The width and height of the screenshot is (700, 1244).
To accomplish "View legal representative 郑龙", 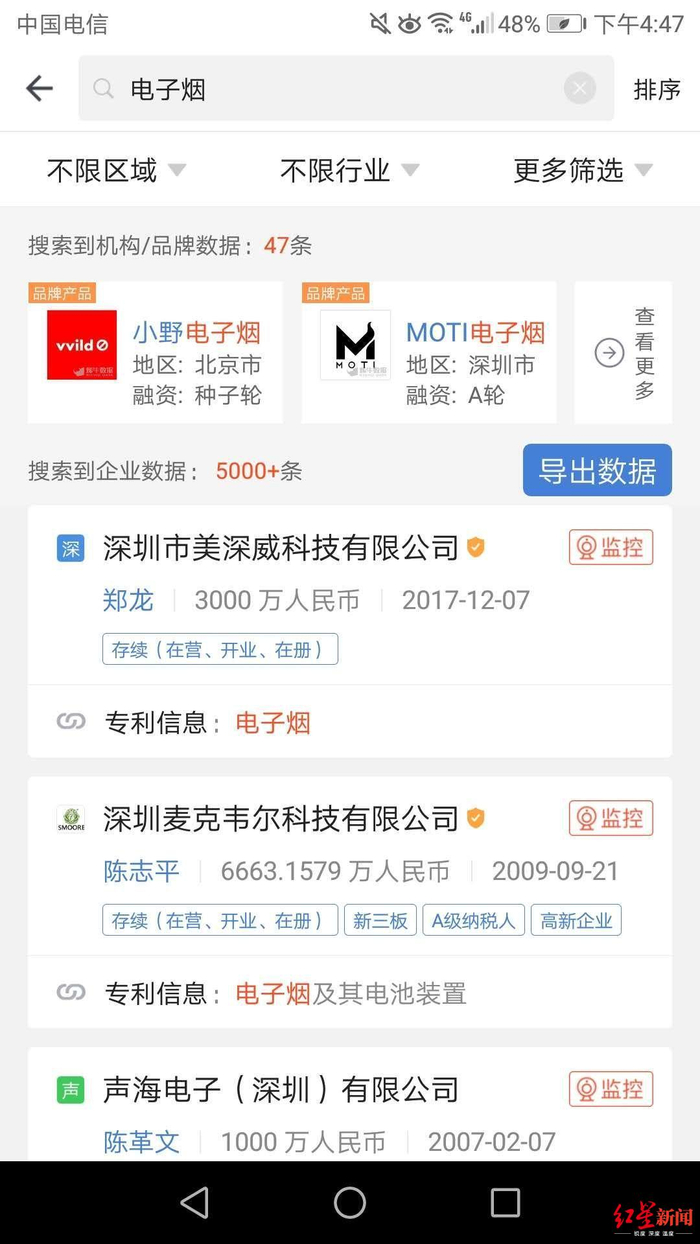I will click(x=128, y=600).
